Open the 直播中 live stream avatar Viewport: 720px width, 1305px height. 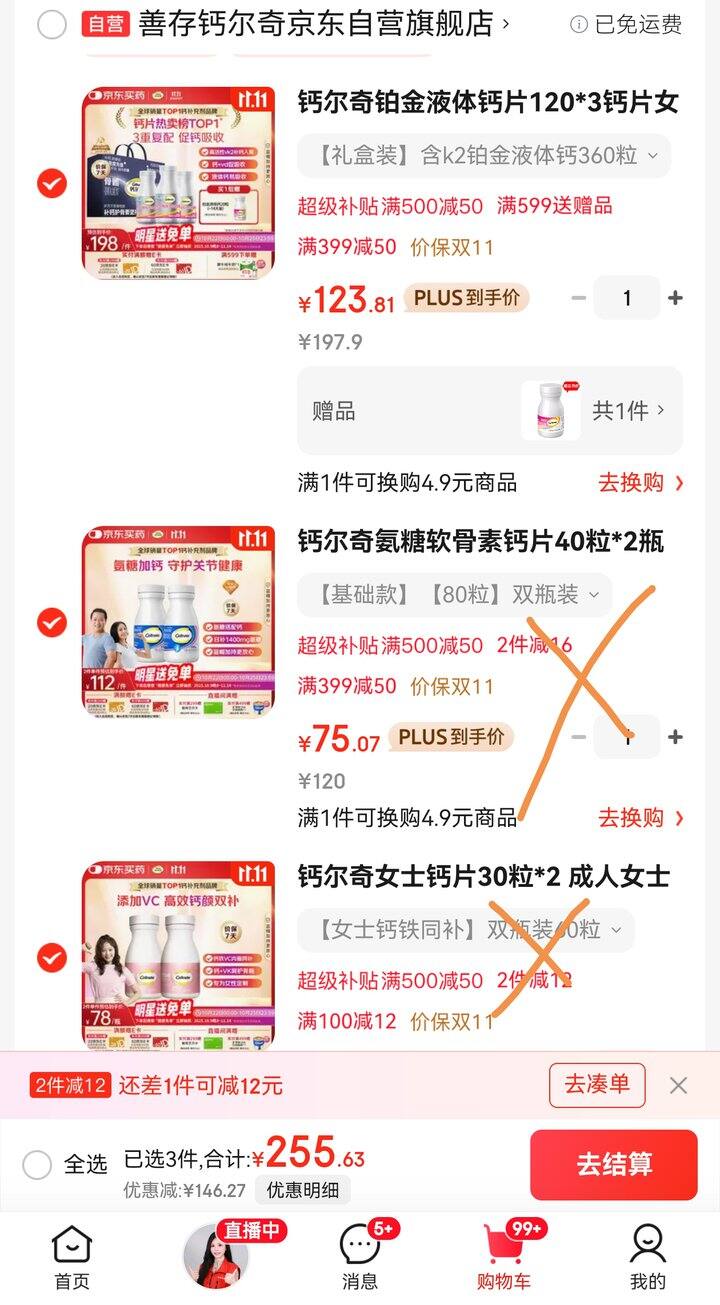pyautogui.click(x=217, y=1253)
